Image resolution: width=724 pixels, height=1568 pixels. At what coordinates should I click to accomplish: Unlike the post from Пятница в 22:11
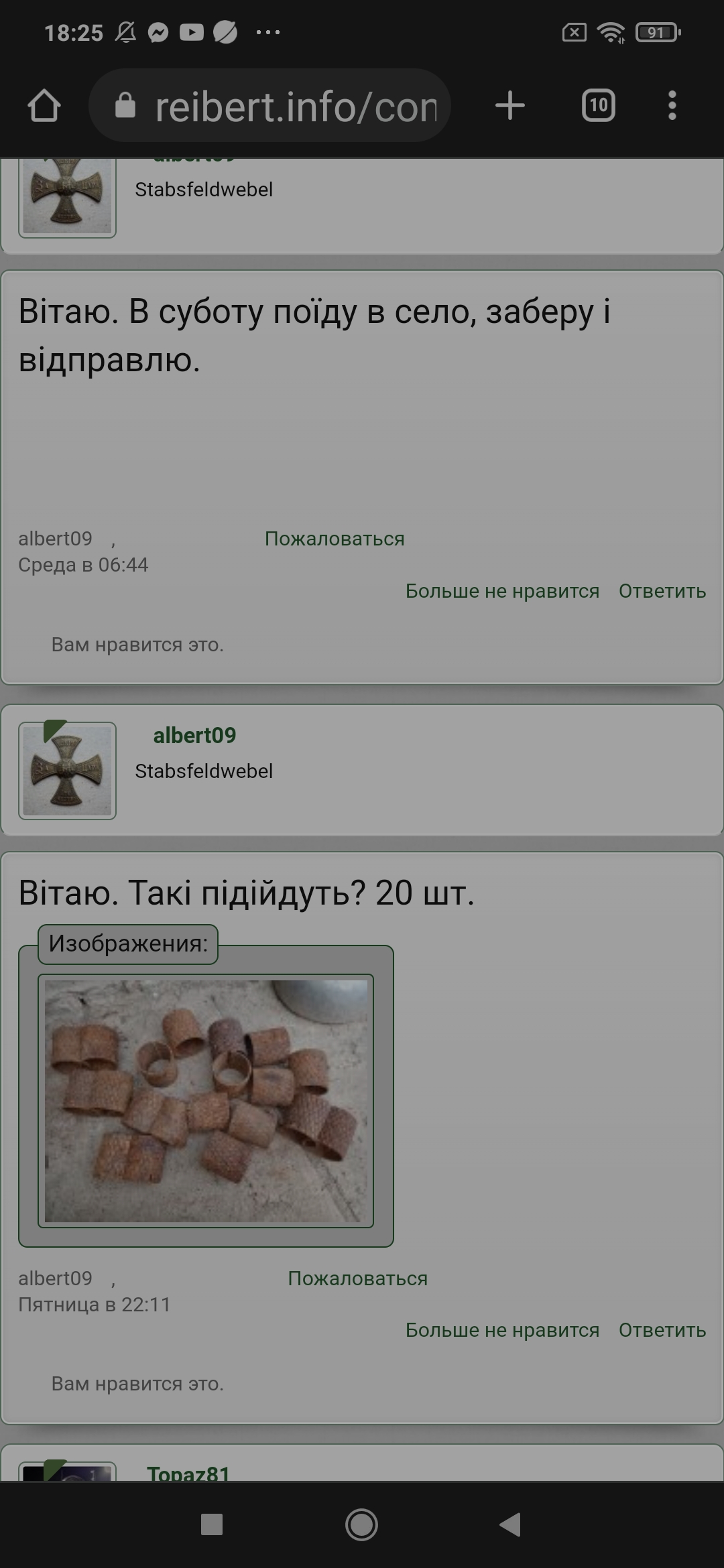(502, 1330)
